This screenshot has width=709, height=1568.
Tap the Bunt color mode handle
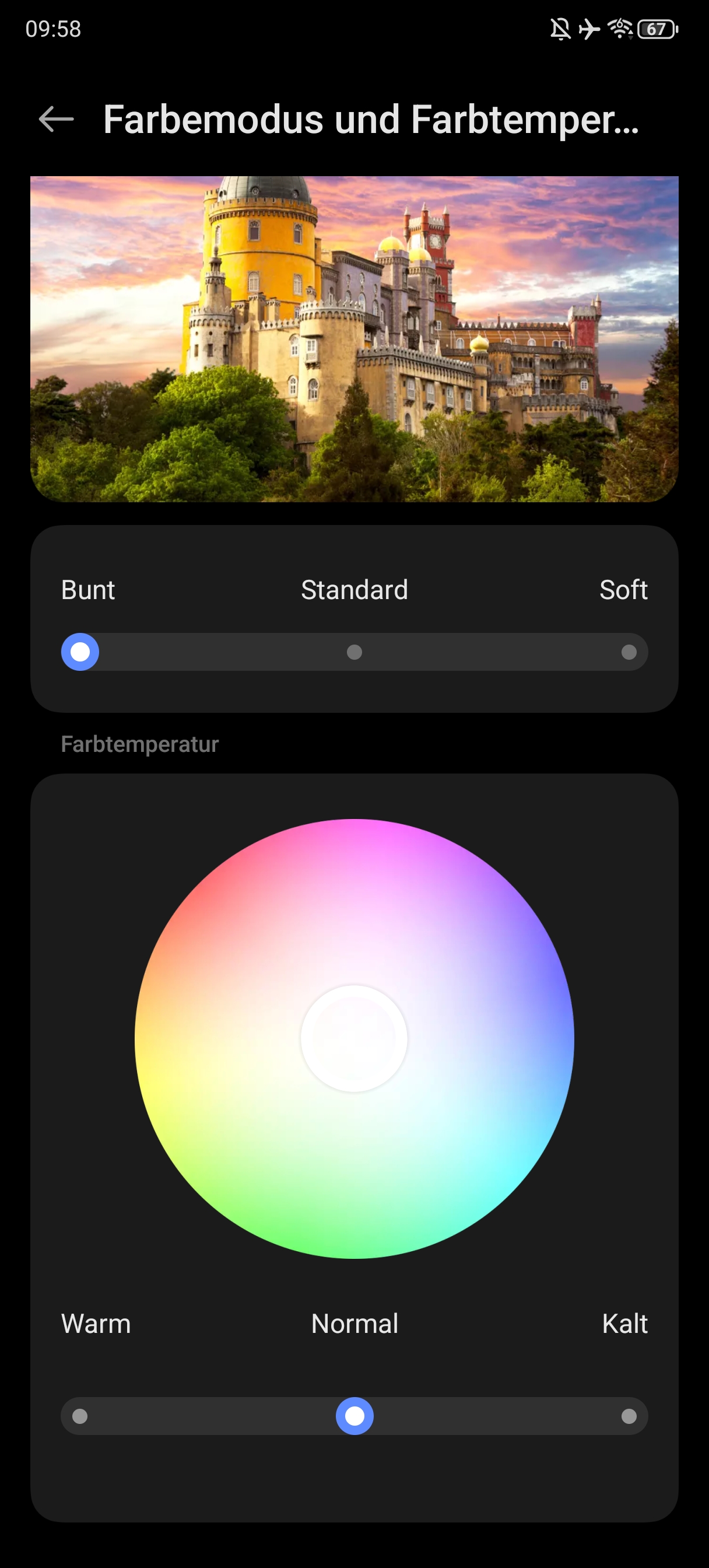pos(80,652)
